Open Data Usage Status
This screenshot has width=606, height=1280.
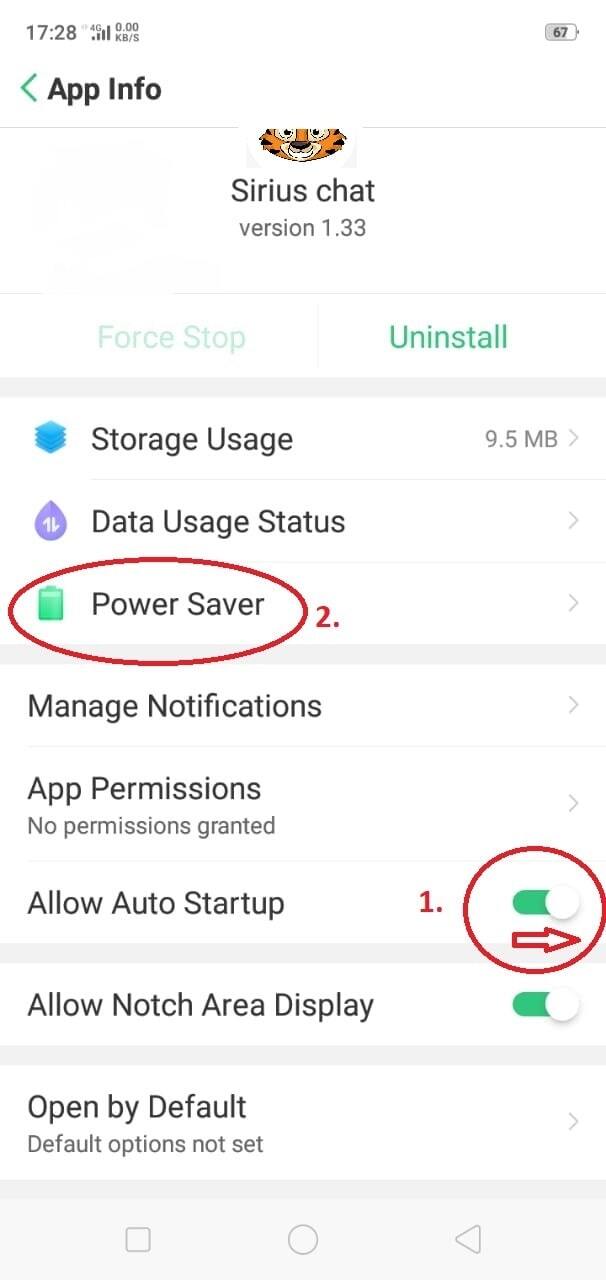click(x=303, y=521)
